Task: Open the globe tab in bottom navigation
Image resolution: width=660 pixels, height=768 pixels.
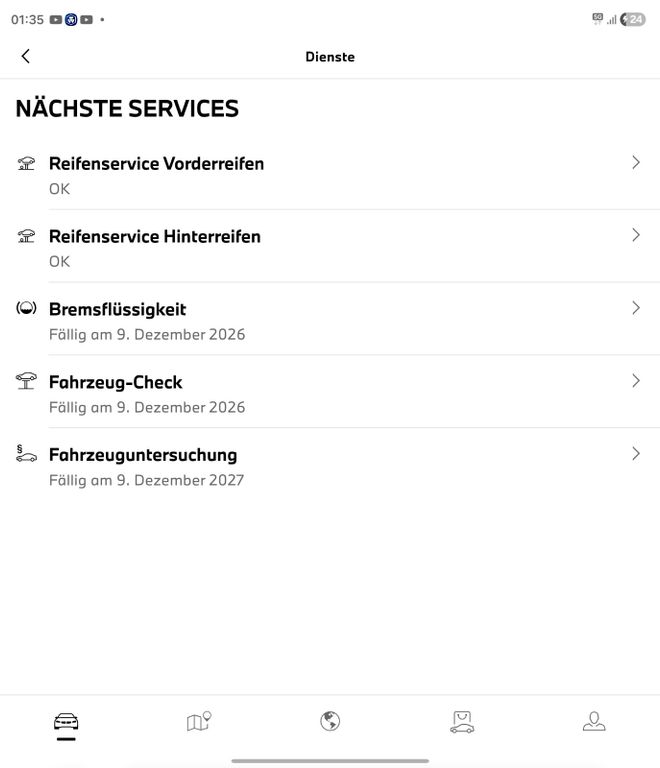Action: click(x=330, y=722)
